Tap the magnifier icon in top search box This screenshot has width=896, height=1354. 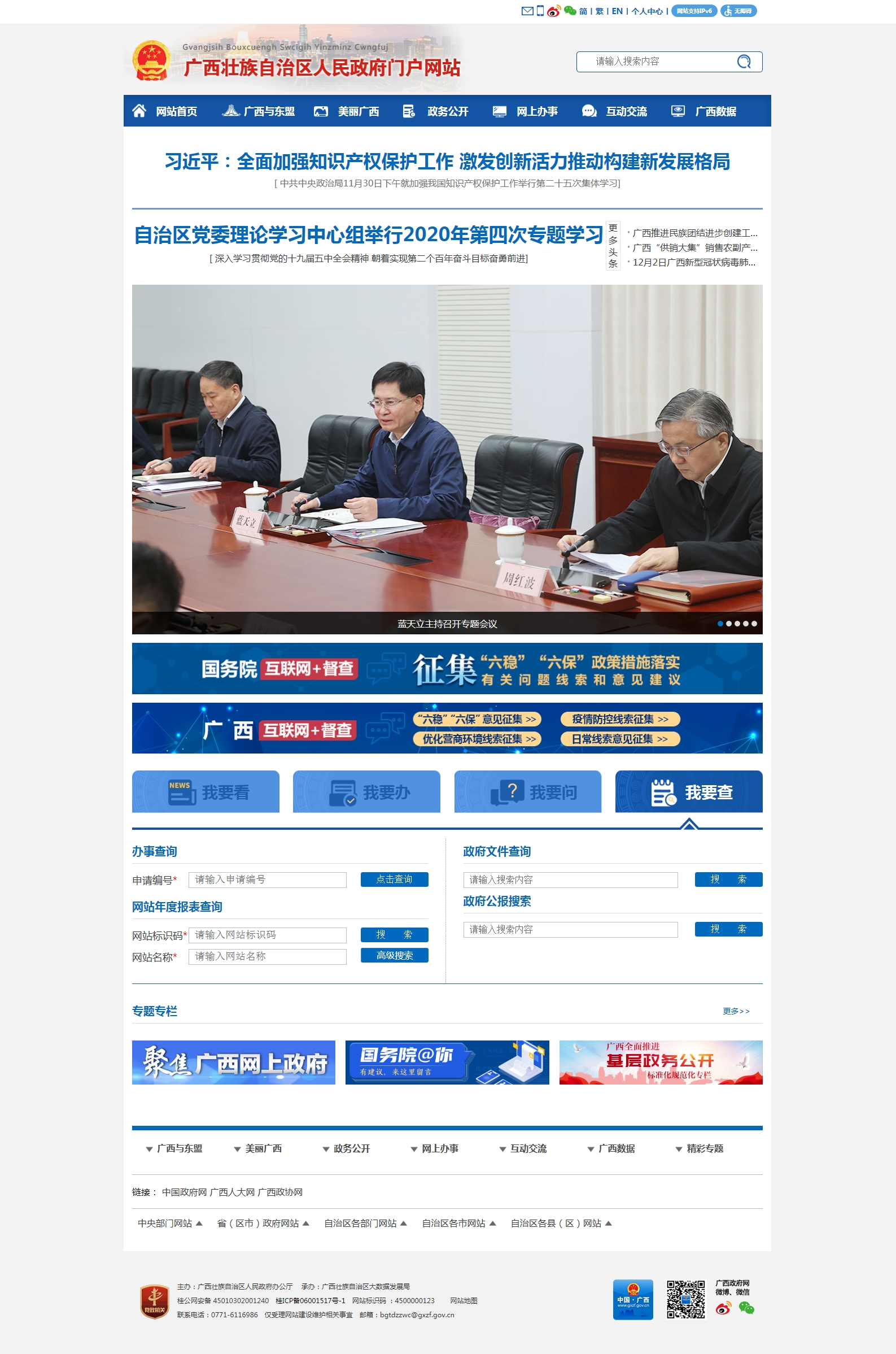click(x=744, y=62)
